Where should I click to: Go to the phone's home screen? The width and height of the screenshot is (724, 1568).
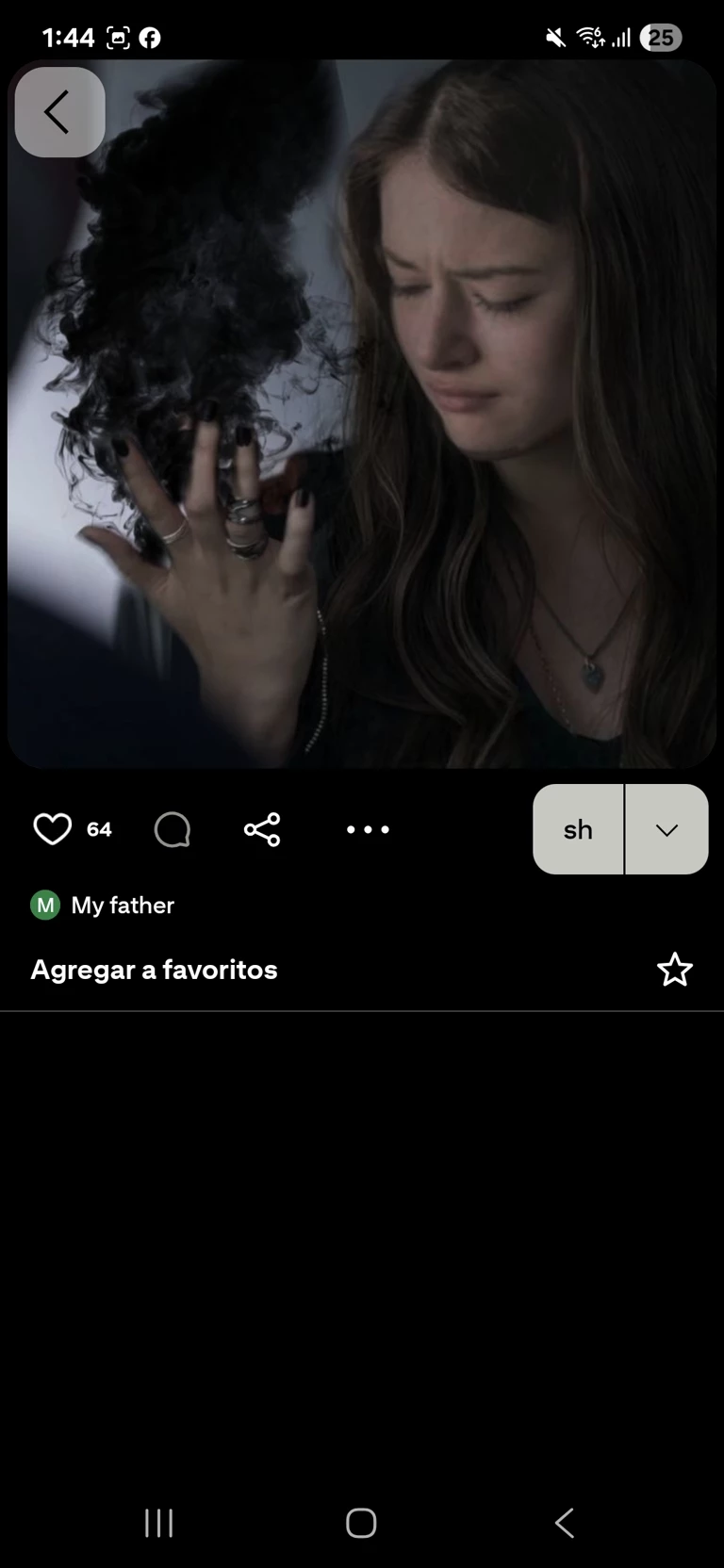point(361,1523)
